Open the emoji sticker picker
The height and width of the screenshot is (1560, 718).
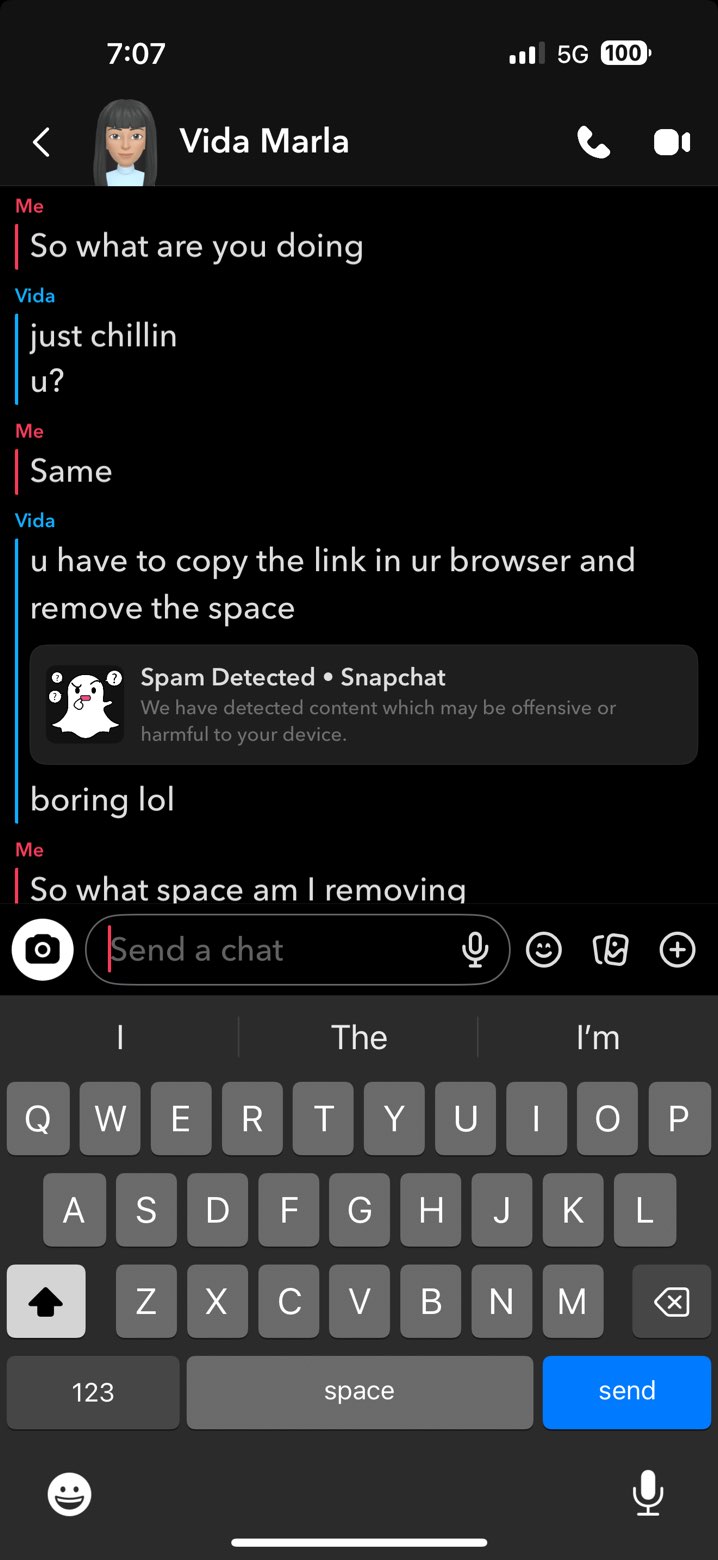(544, 949)
